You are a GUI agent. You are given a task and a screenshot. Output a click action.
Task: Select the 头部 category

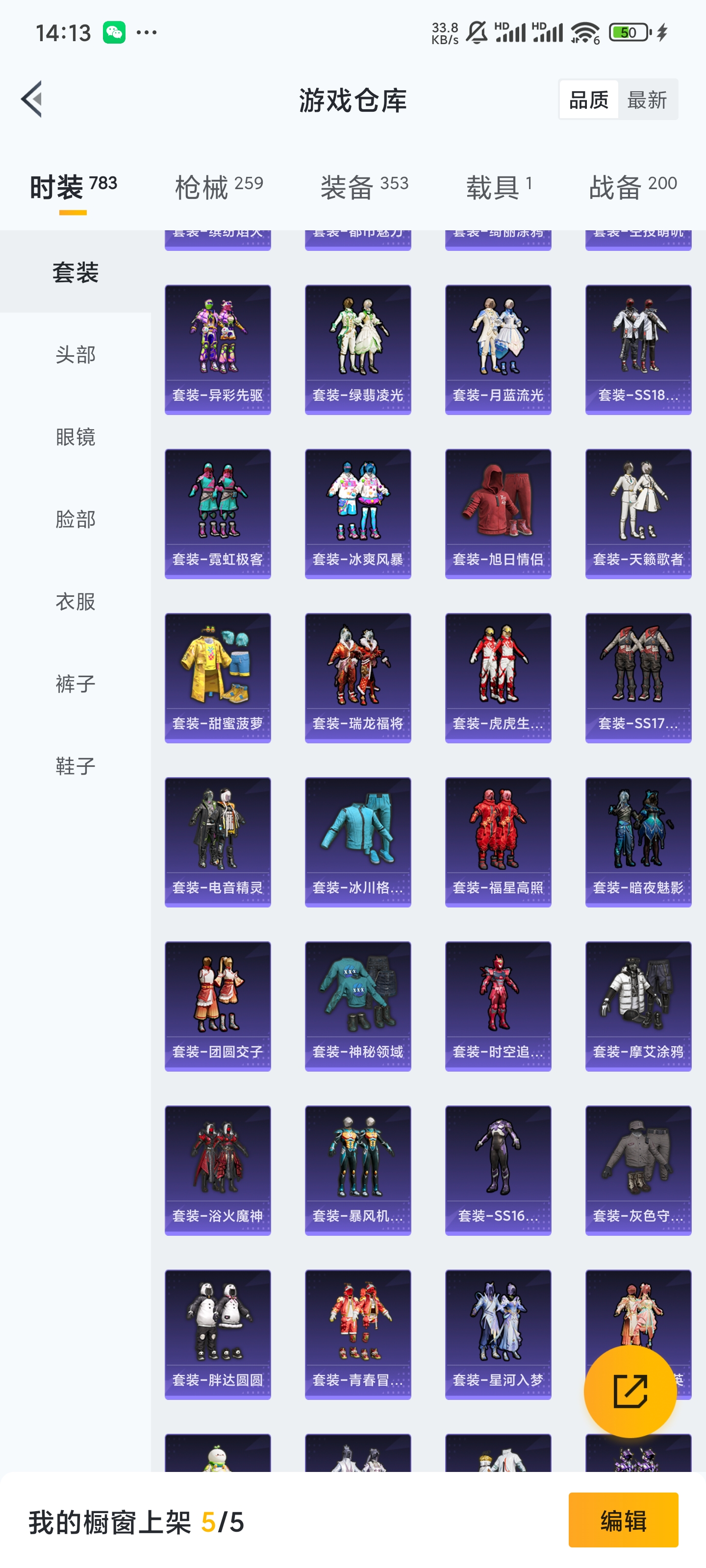pos(76,354)
